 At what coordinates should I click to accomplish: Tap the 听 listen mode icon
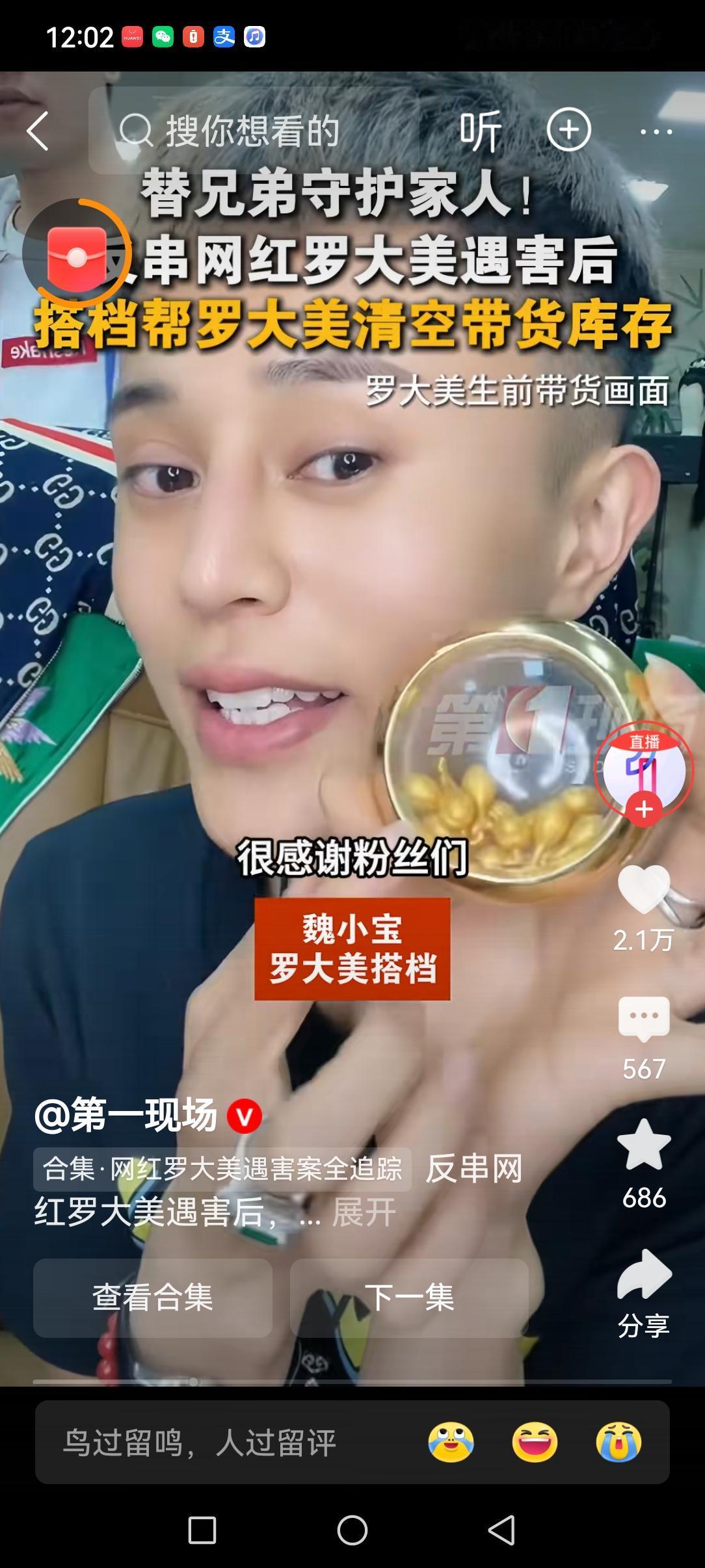(x=481, y=132)
